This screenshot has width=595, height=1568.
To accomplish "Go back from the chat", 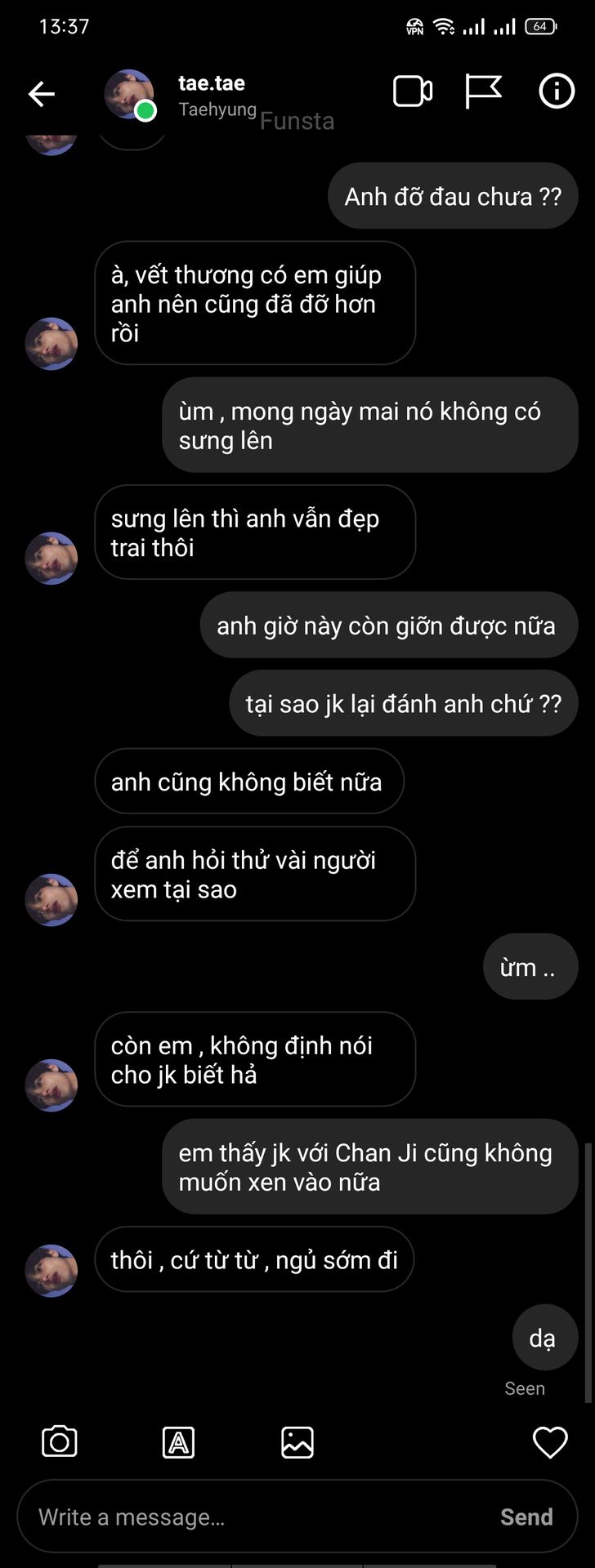I will (x=42, y=94).
